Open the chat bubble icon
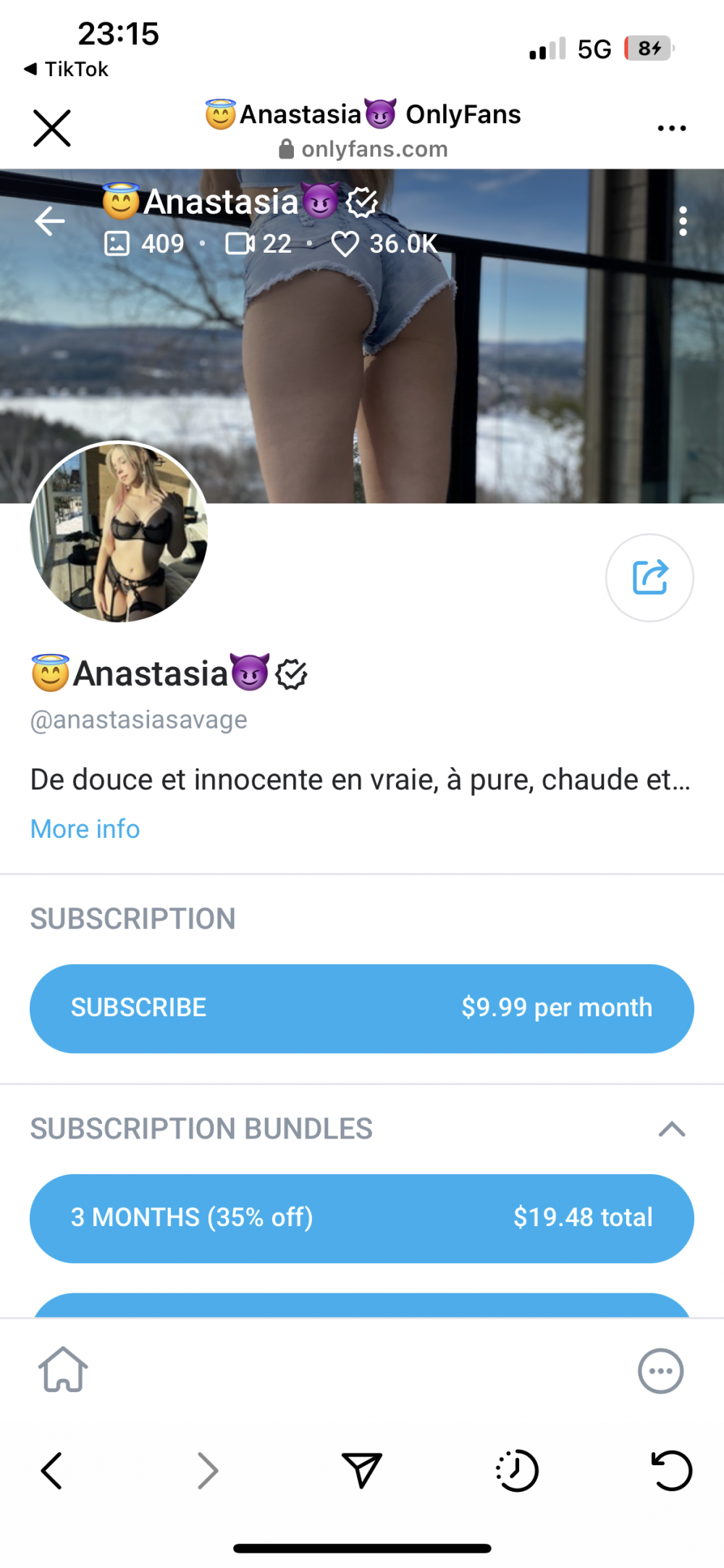Image resolution: width=724 pixels, height=1568 pixels. tap(660, 1370)
